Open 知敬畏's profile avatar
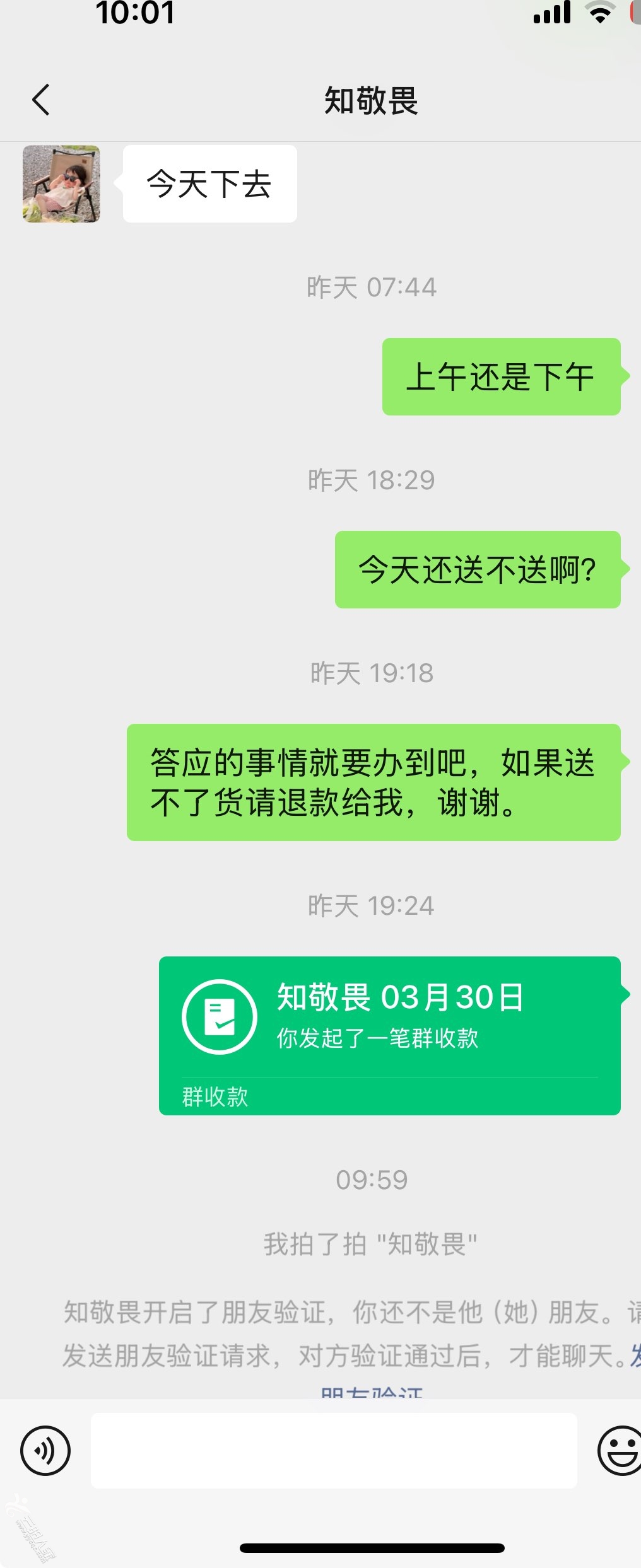The width and height of the screenshot is (641, 1568). coord(61,184)
